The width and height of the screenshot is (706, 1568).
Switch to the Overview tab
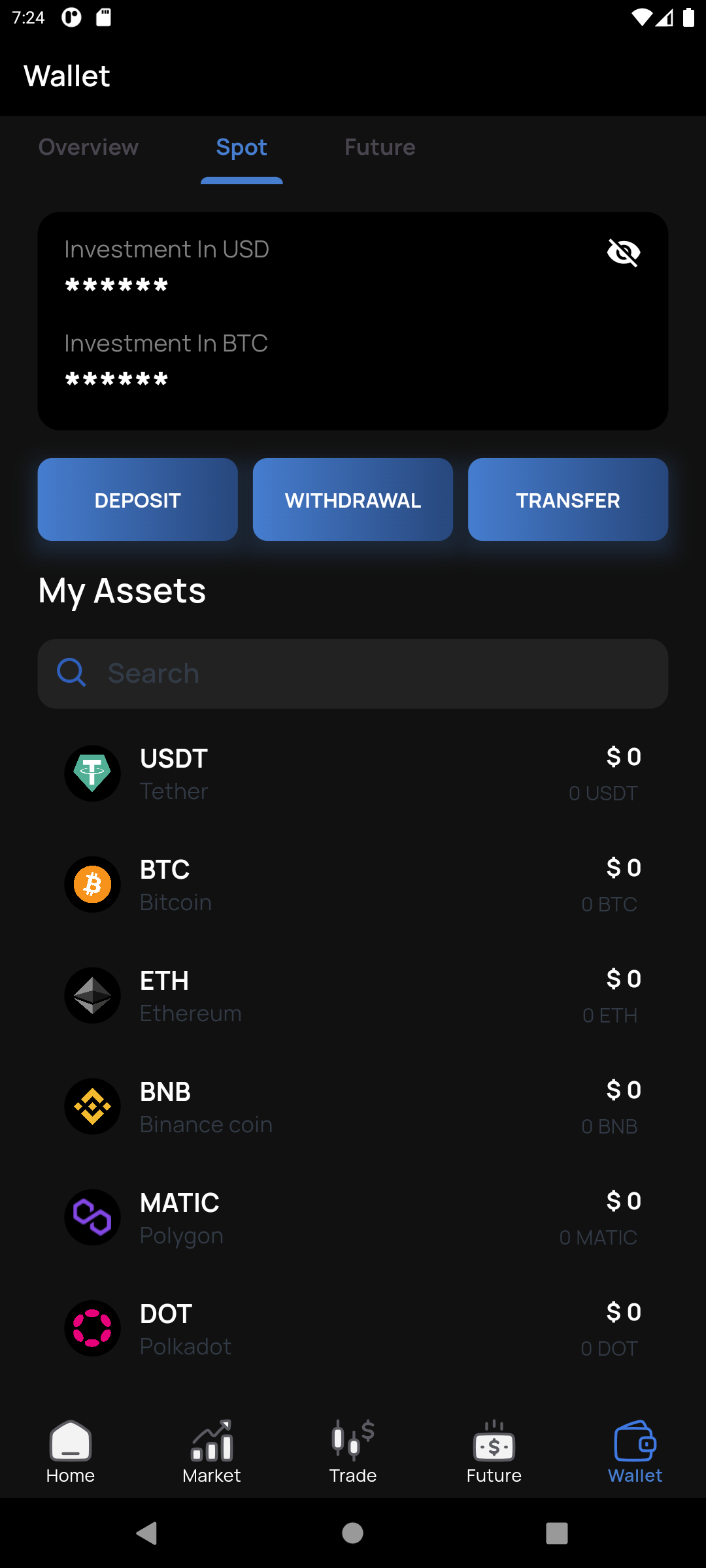[x=89, y=148]
